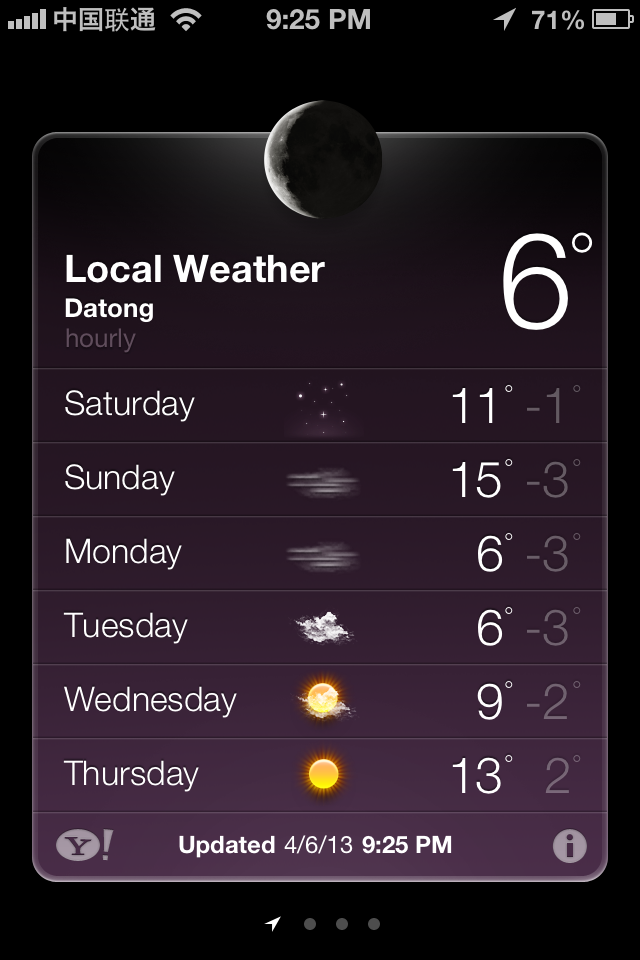Open weather settings with the info icon
The image size is (640, 960).
click(x=569, y=846)
